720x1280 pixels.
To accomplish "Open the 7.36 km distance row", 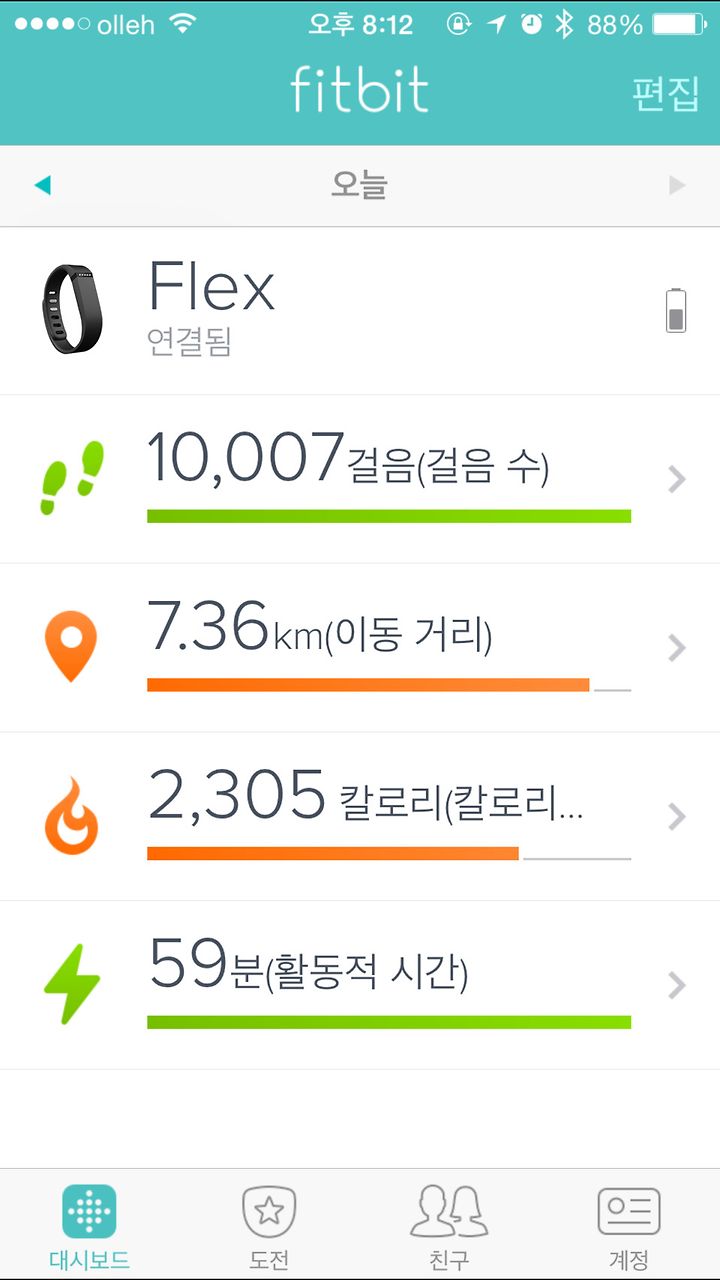I will [360, 647].
